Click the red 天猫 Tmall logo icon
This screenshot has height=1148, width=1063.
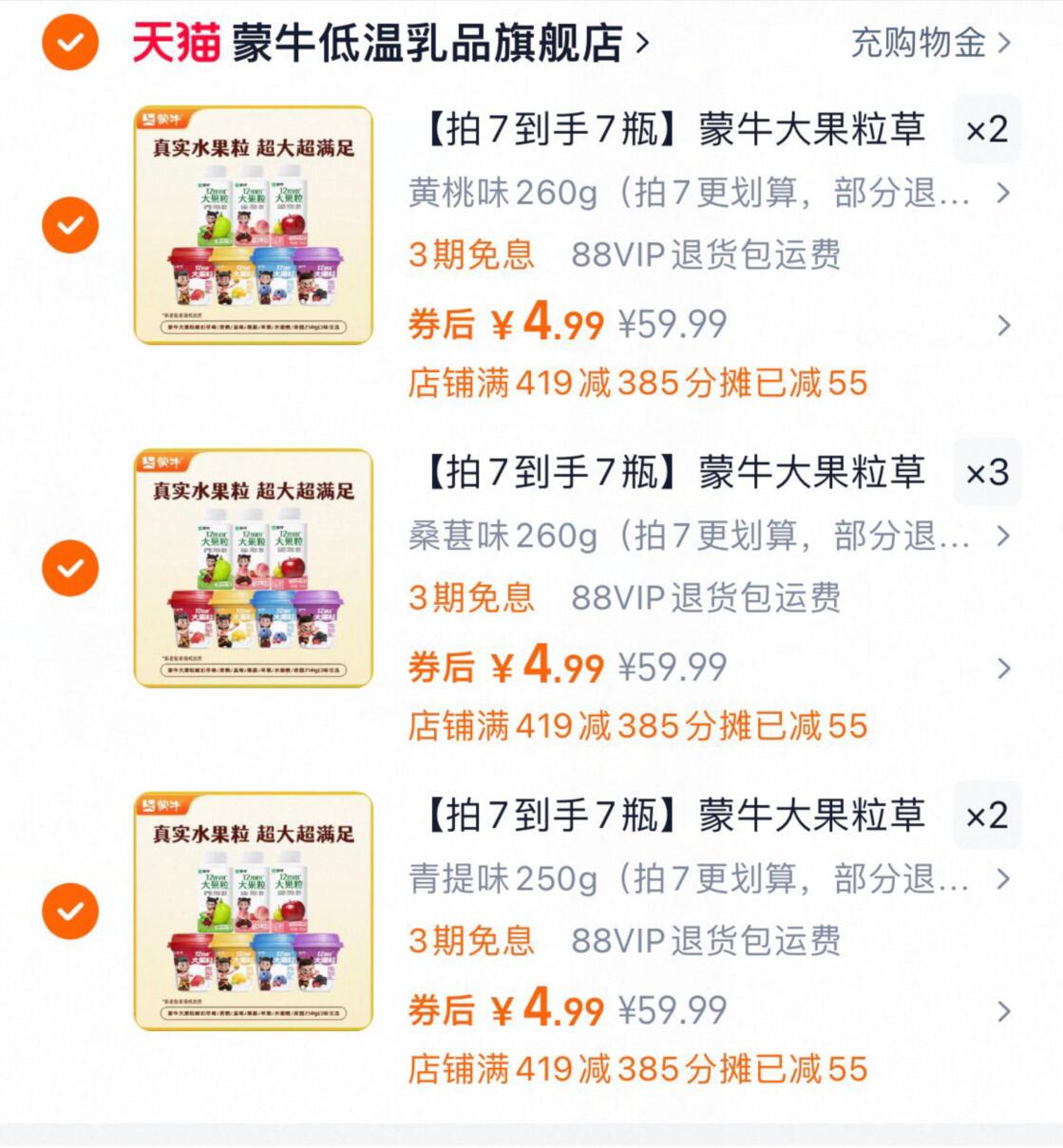click(177, 43)
